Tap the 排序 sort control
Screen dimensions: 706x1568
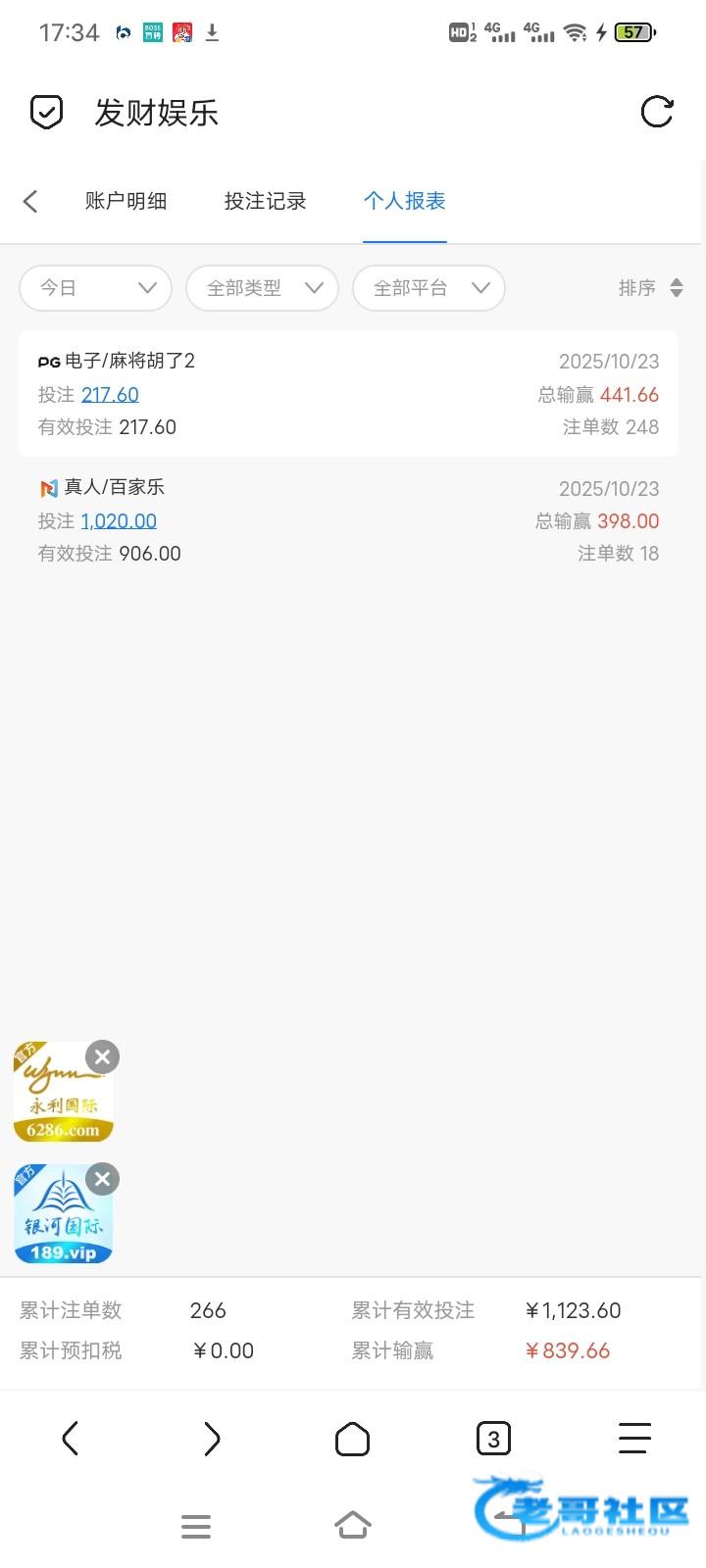[649, 288]
